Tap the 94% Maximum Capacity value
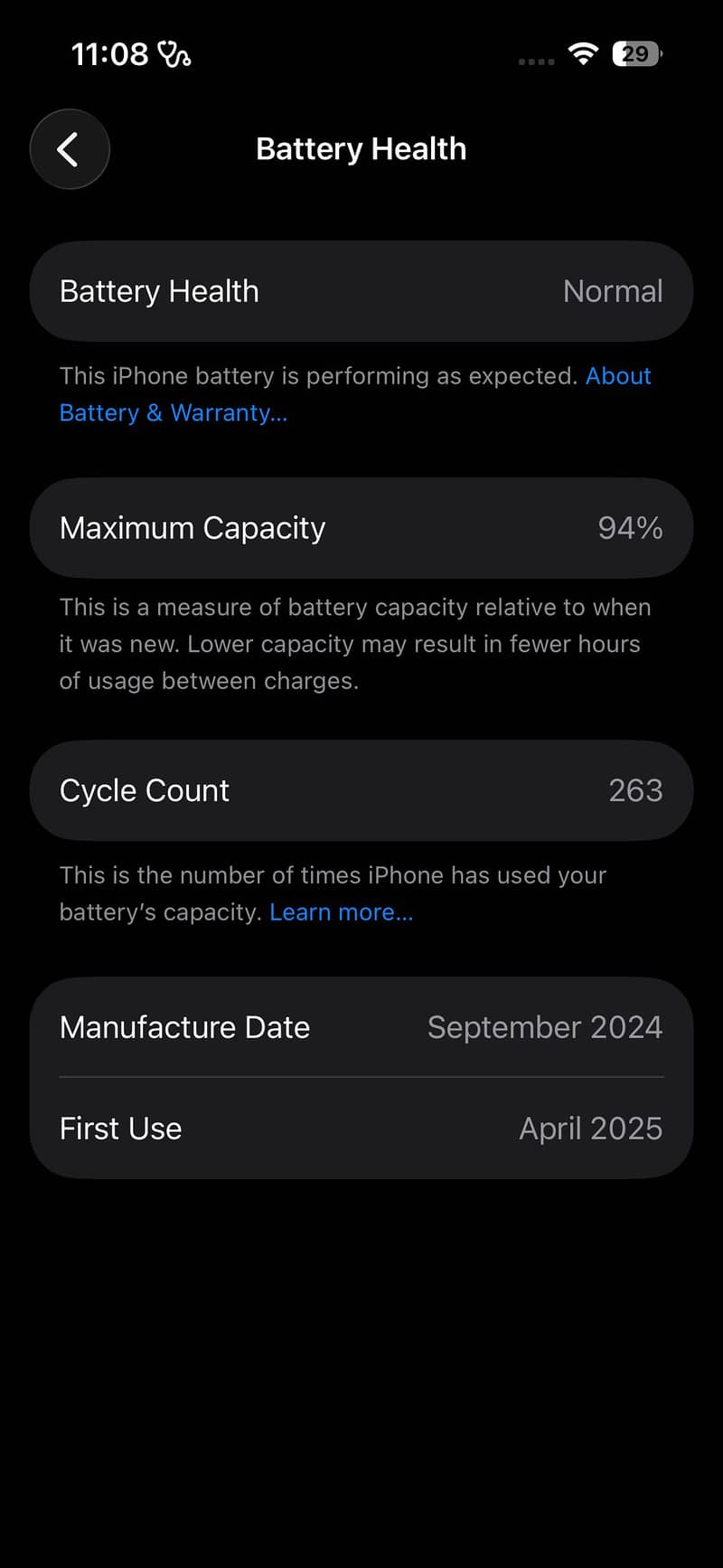This screenshot has width=723, height=1568. coord(630,528)
